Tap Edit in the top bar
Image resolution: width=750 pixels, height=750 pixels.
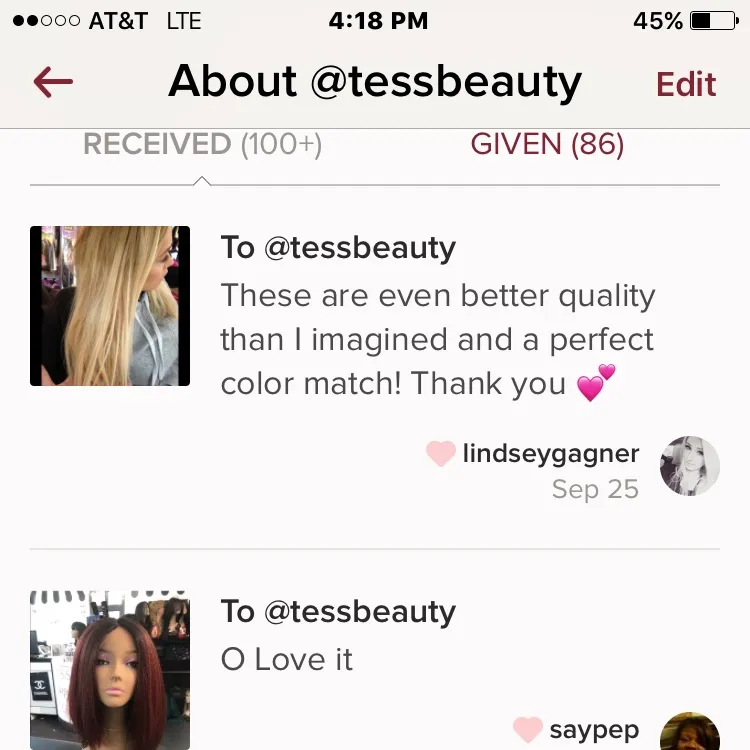point(686,84)
